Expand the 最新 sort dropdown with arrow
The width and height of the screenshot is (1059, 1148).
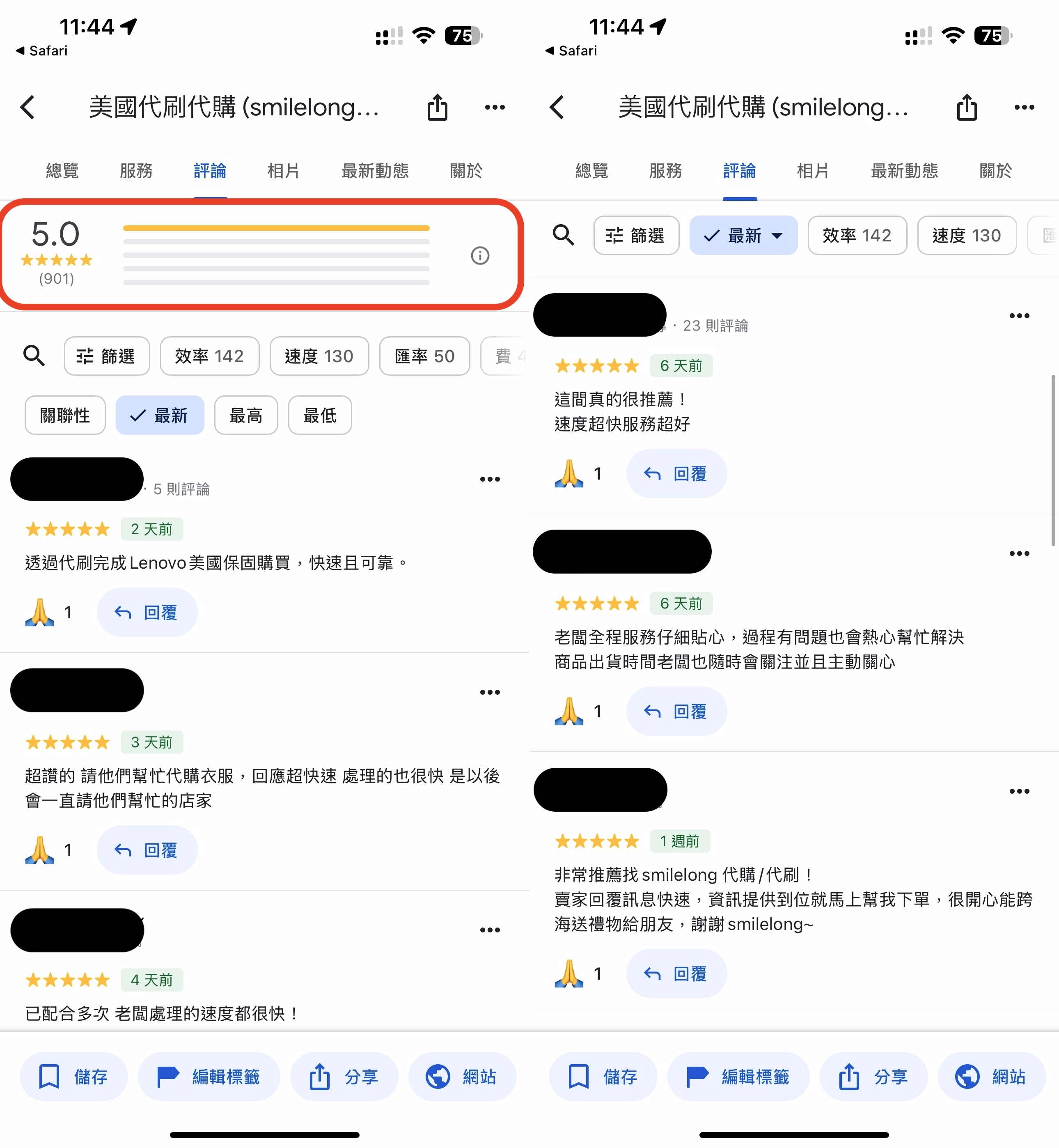(743, 236)
